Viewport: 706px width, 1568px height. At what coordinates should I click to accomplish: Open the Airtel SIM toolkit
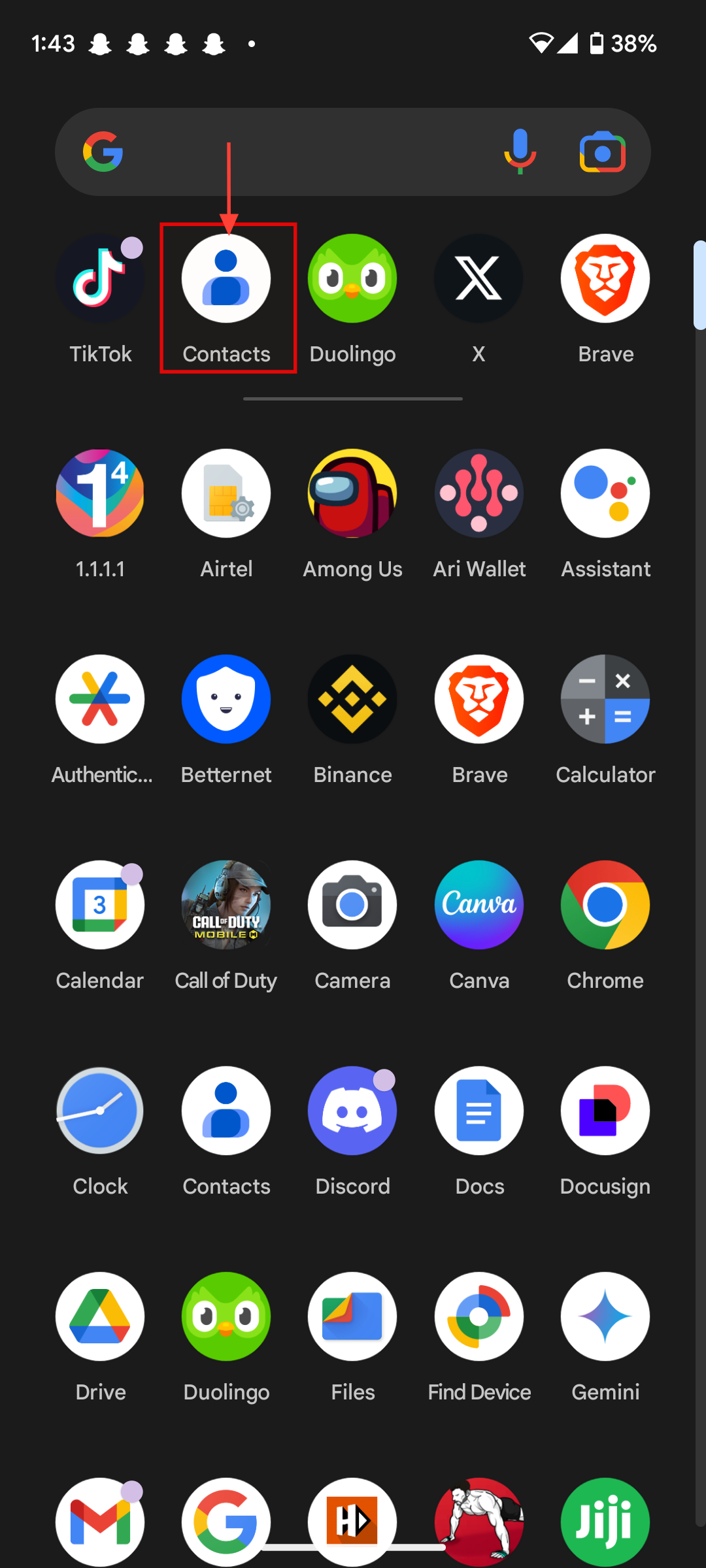[x=226, y=494]
